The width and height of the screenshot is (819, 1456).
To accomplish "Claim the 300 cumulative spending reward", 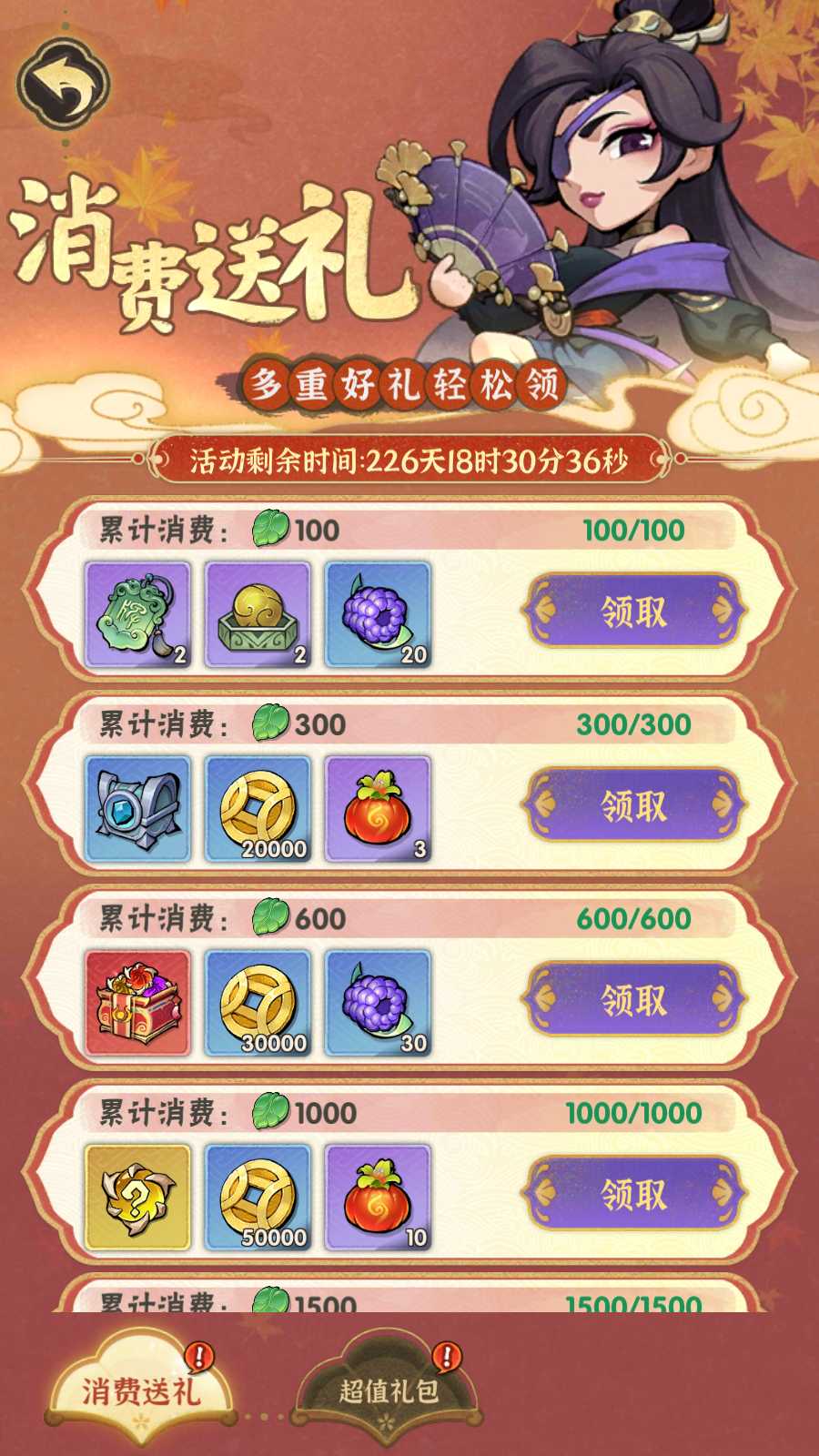I will 633,805.
